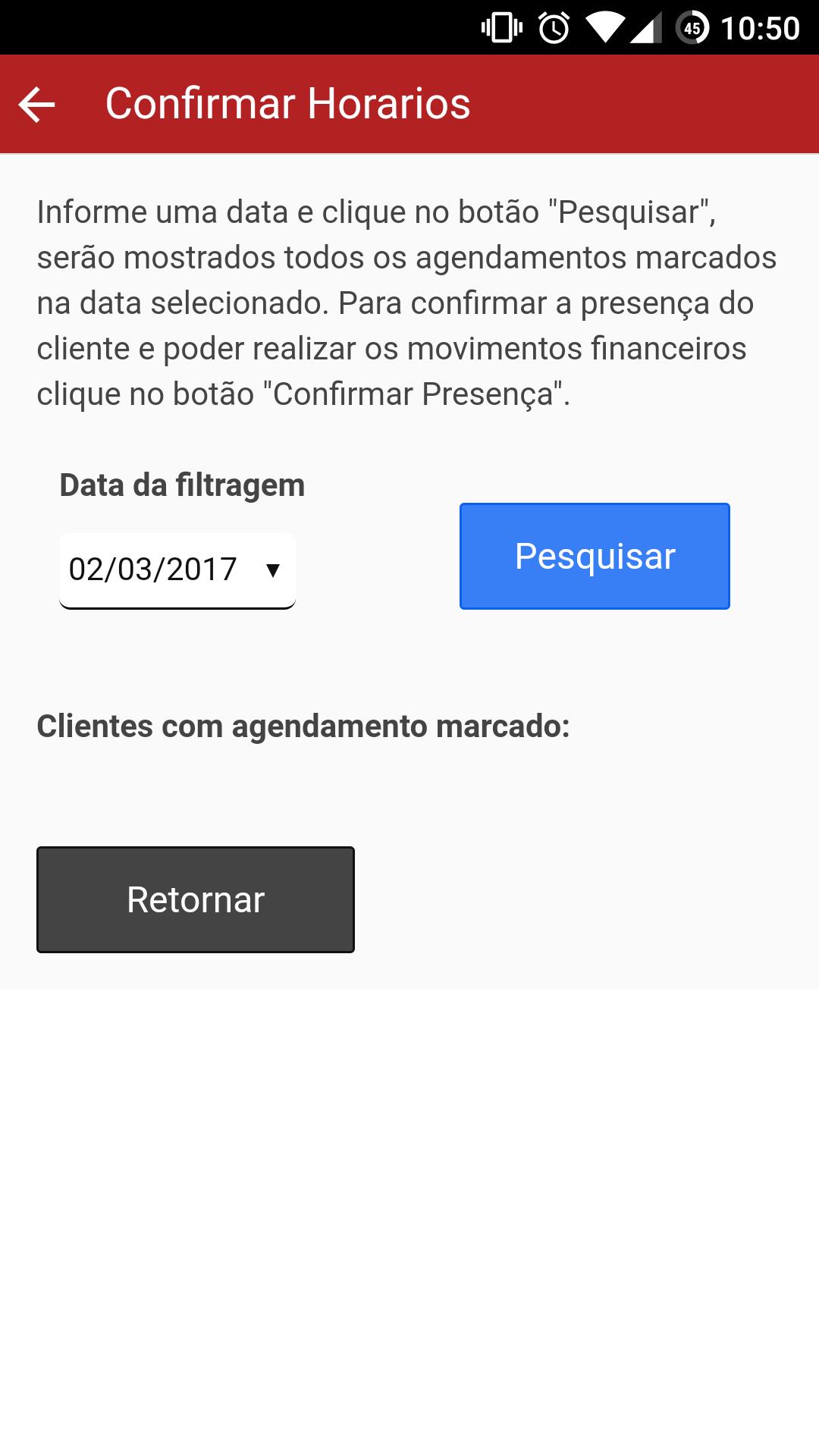Go back using the app bar arrow
Screen dimensions: 819x1456
(x=36, y=104)
